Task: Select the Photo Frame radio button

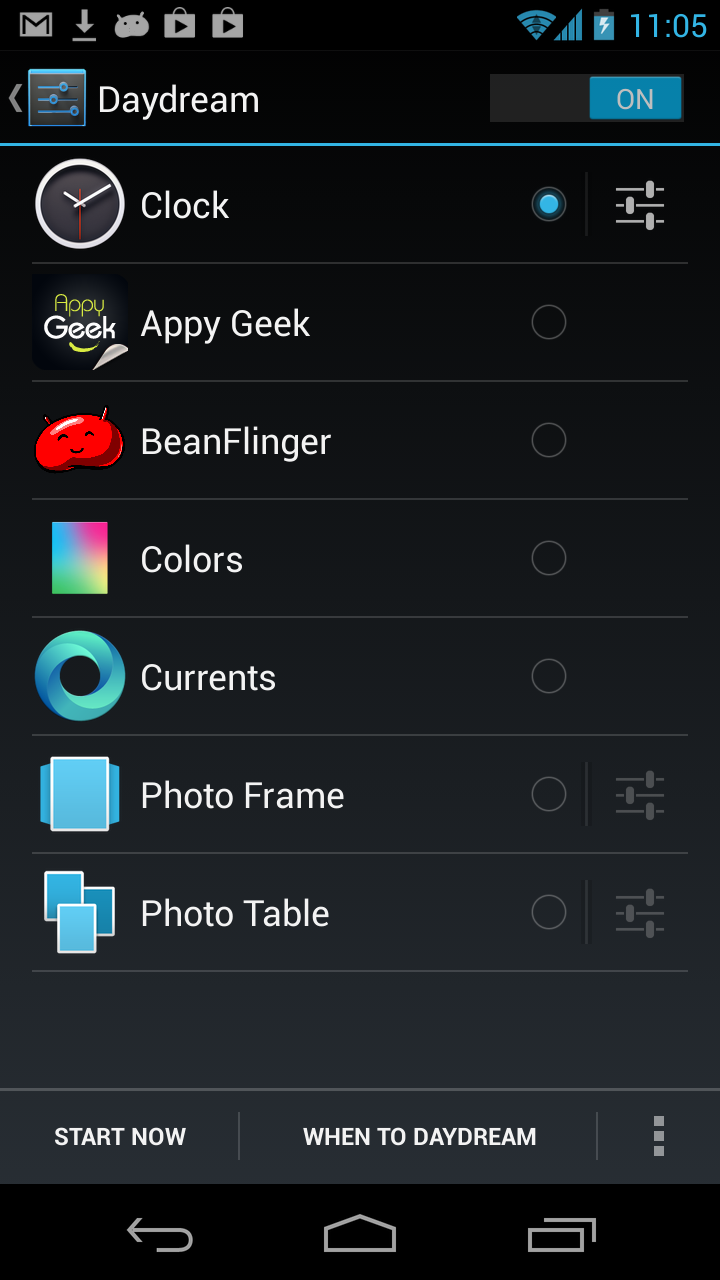Action: (x=548, y=795)
